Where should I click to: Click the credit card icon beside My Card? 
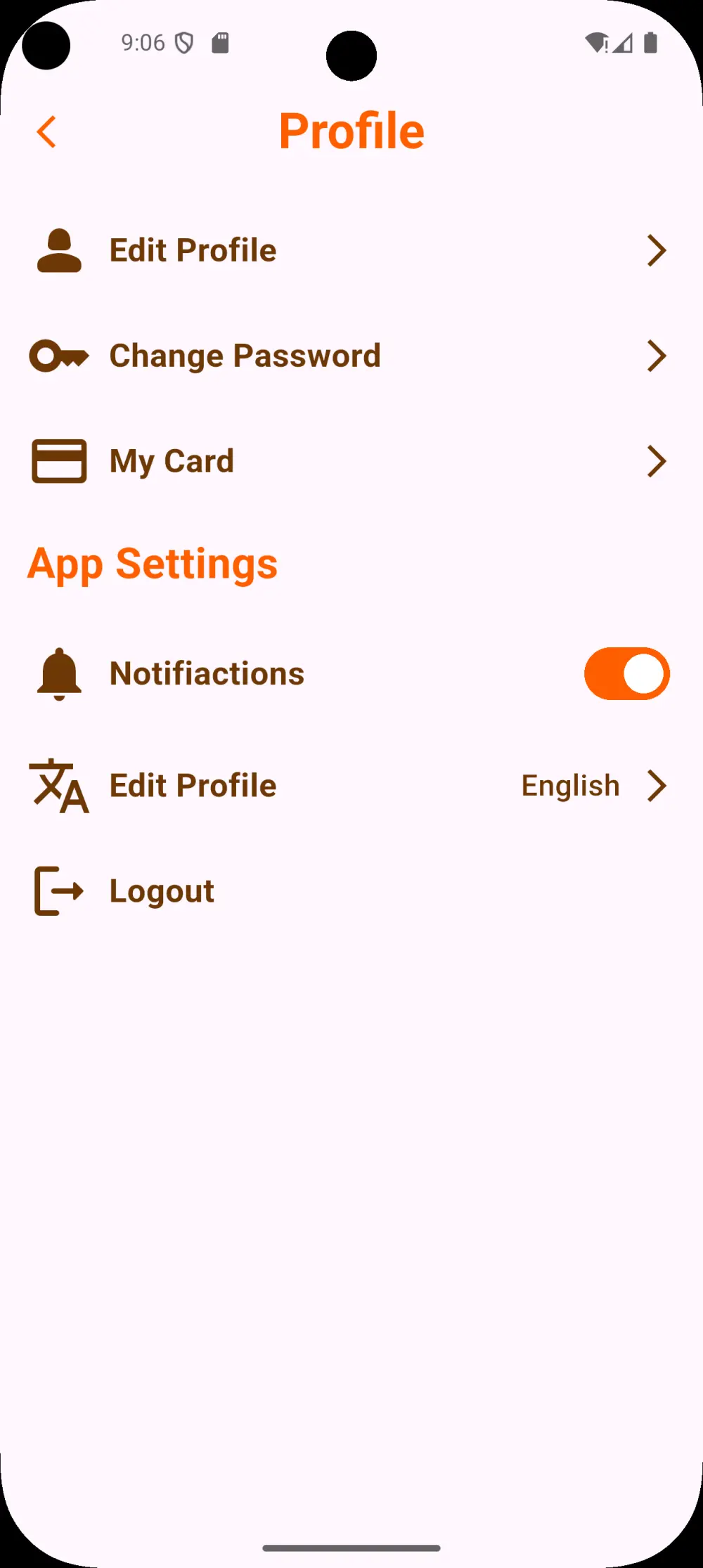59,460
